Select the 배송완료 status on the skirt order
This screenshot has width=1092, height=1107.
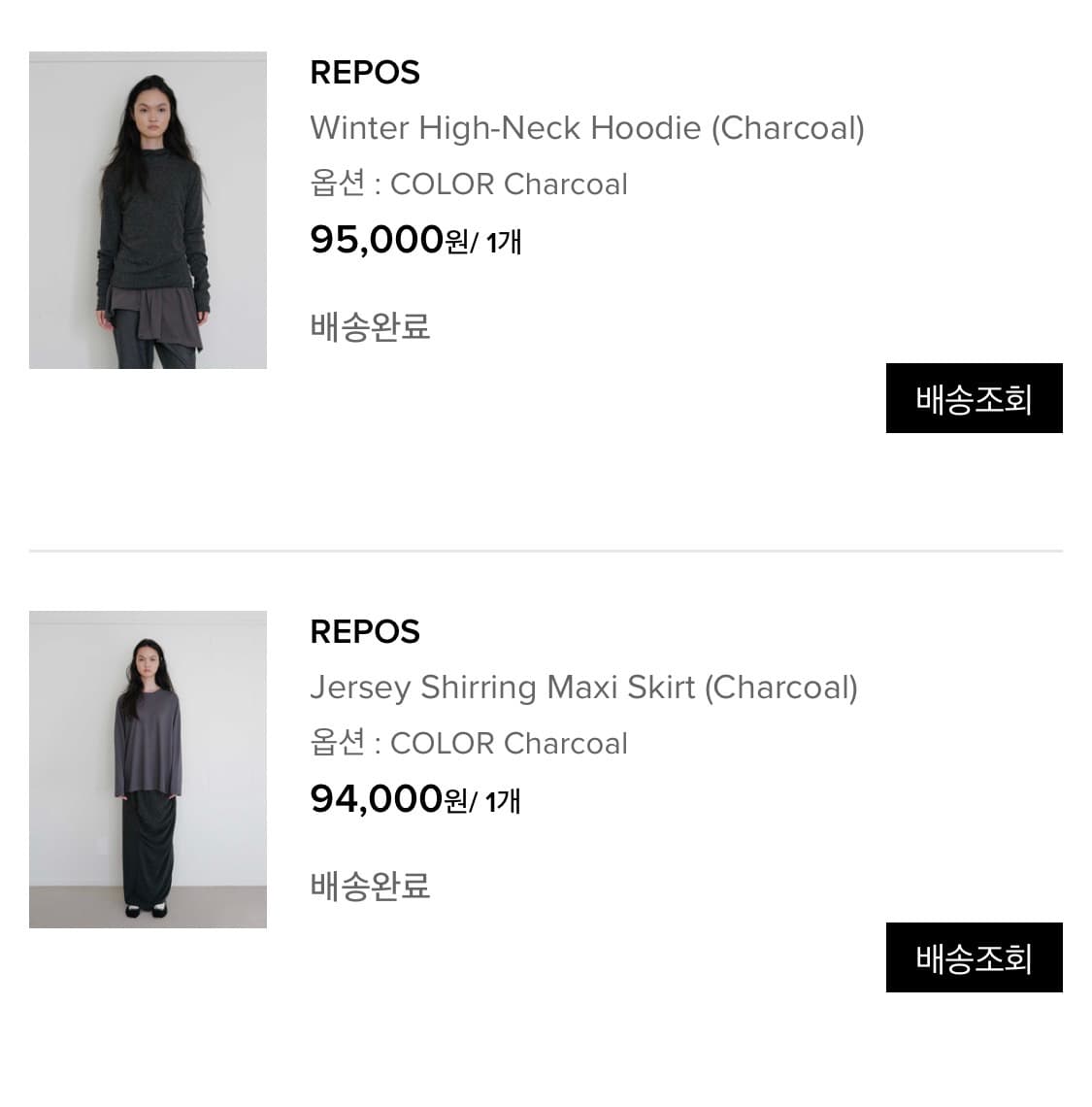coord(369,887)
